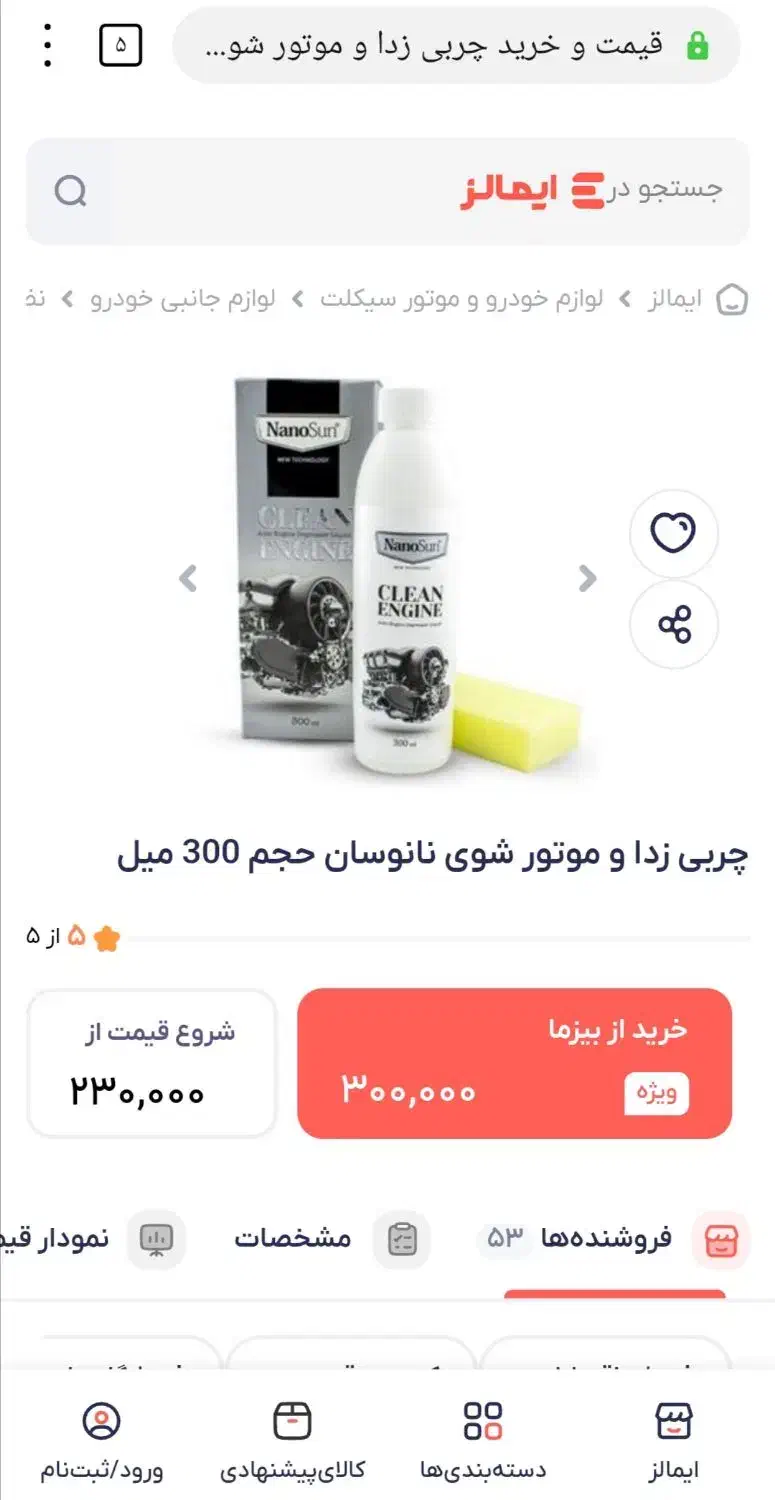Open the browser overflow menu

47,45
